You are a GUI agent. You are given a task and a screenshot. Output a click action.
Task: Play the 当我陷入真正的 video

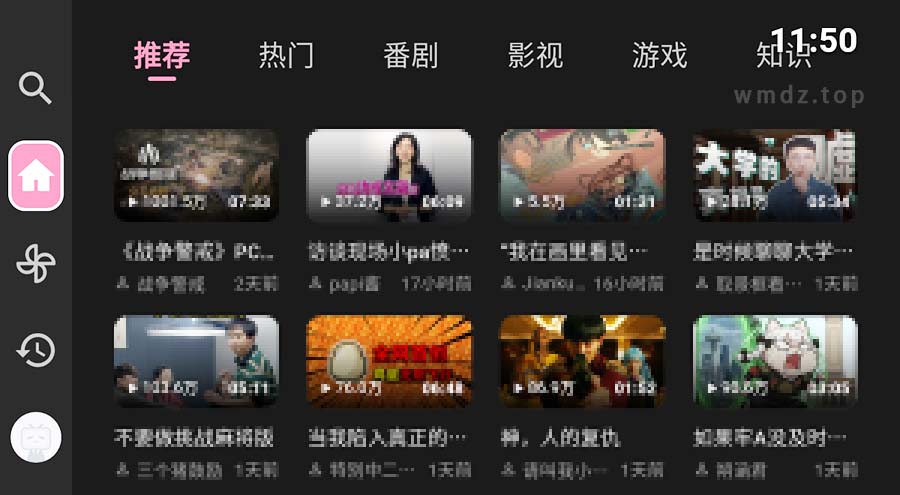tap(389, 361)
